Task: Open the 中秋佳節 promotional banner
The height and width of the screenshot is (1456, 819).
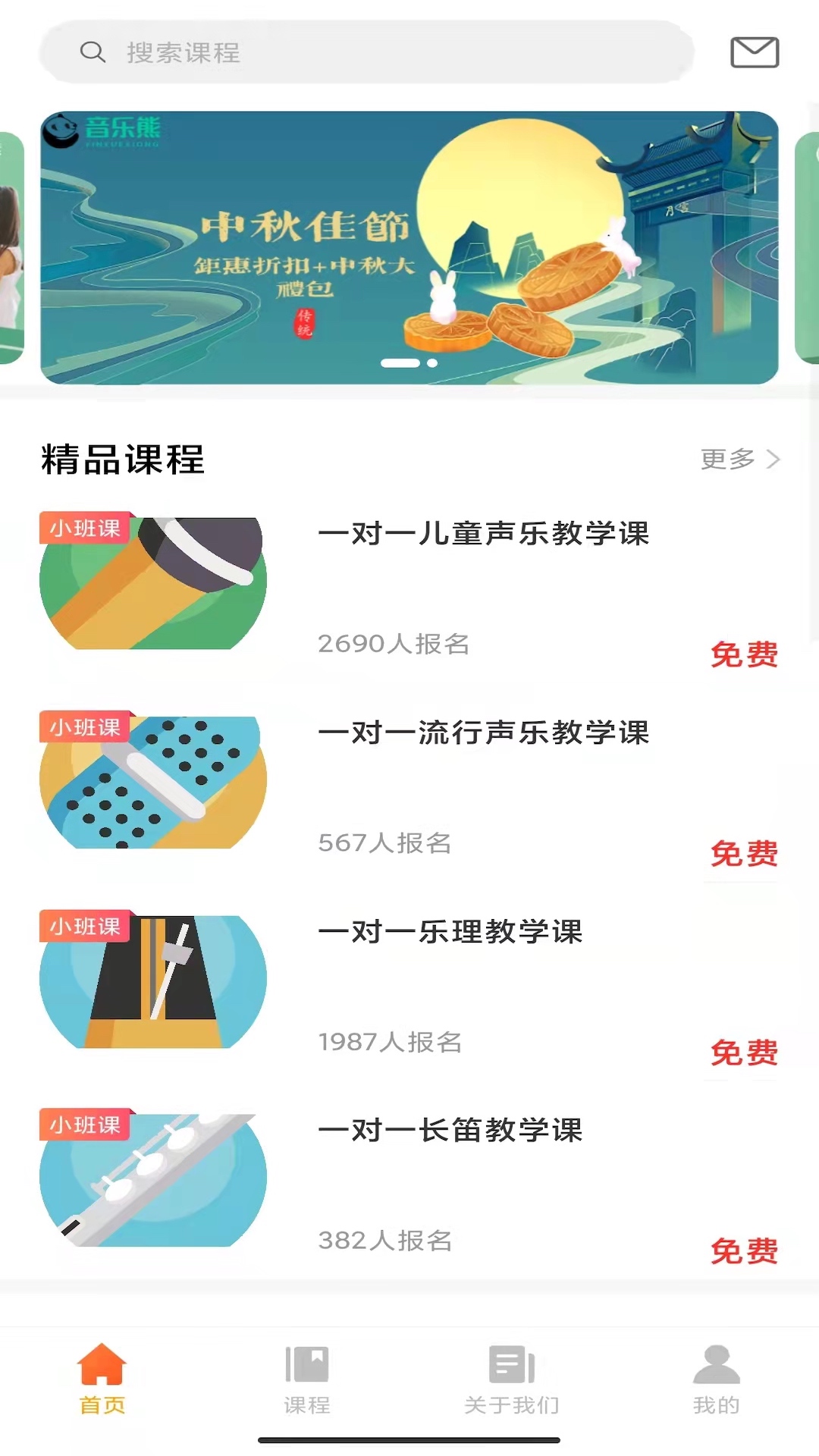Action: (x=409, y=243)
